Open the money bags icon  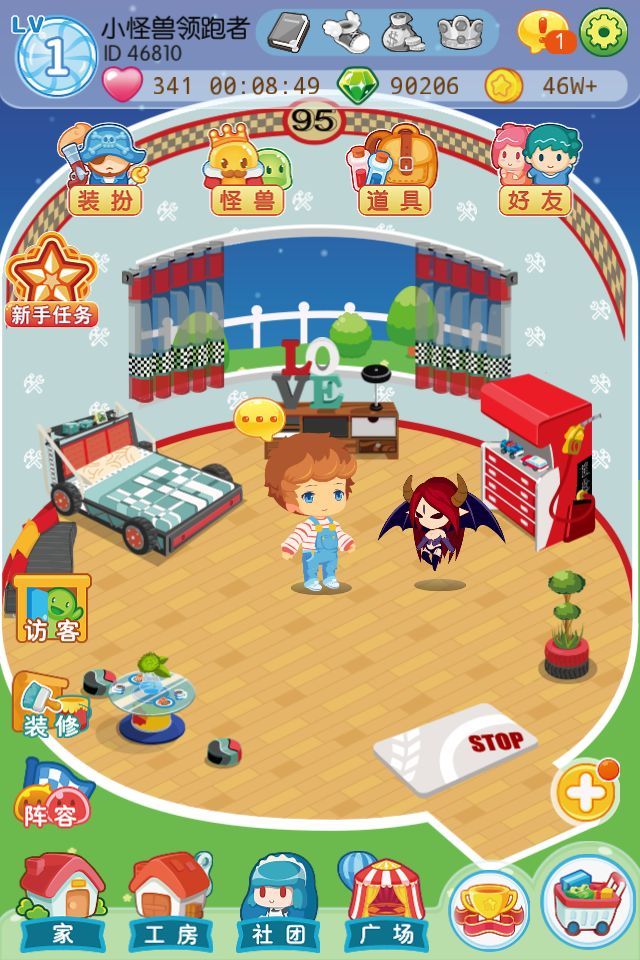[404, 32]
